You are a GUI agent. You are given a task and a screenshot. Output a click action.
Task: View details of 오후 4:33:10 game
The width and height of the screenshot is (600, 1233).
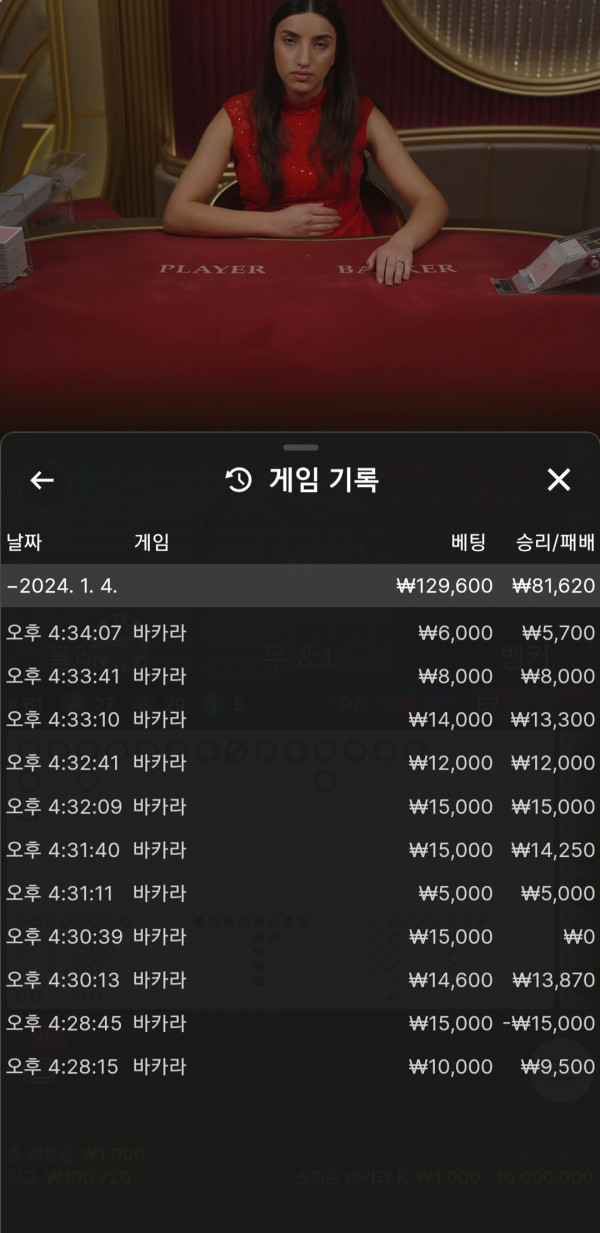300,719
